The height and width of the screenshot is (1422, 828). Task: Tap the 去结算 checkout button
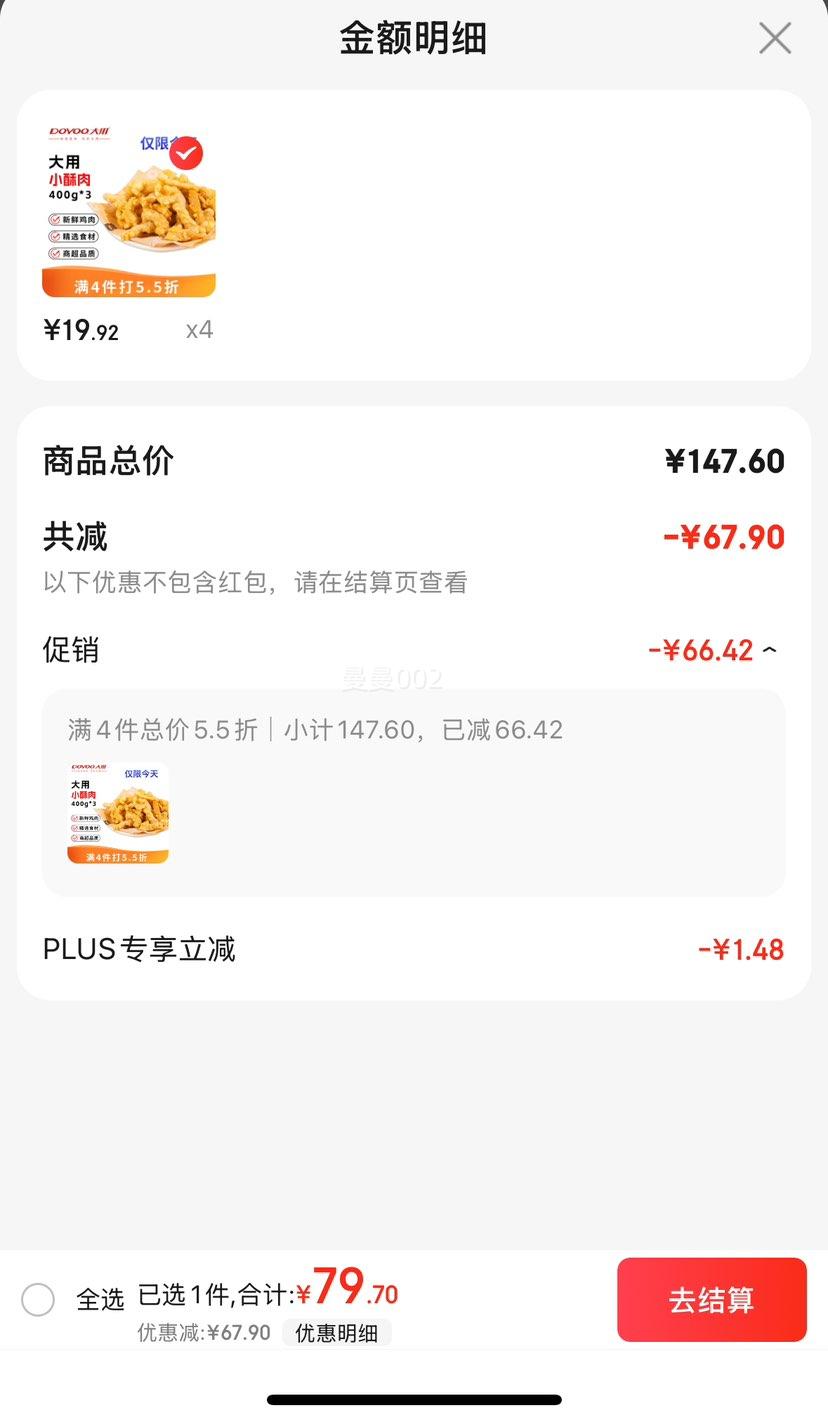coord(712,1300)
